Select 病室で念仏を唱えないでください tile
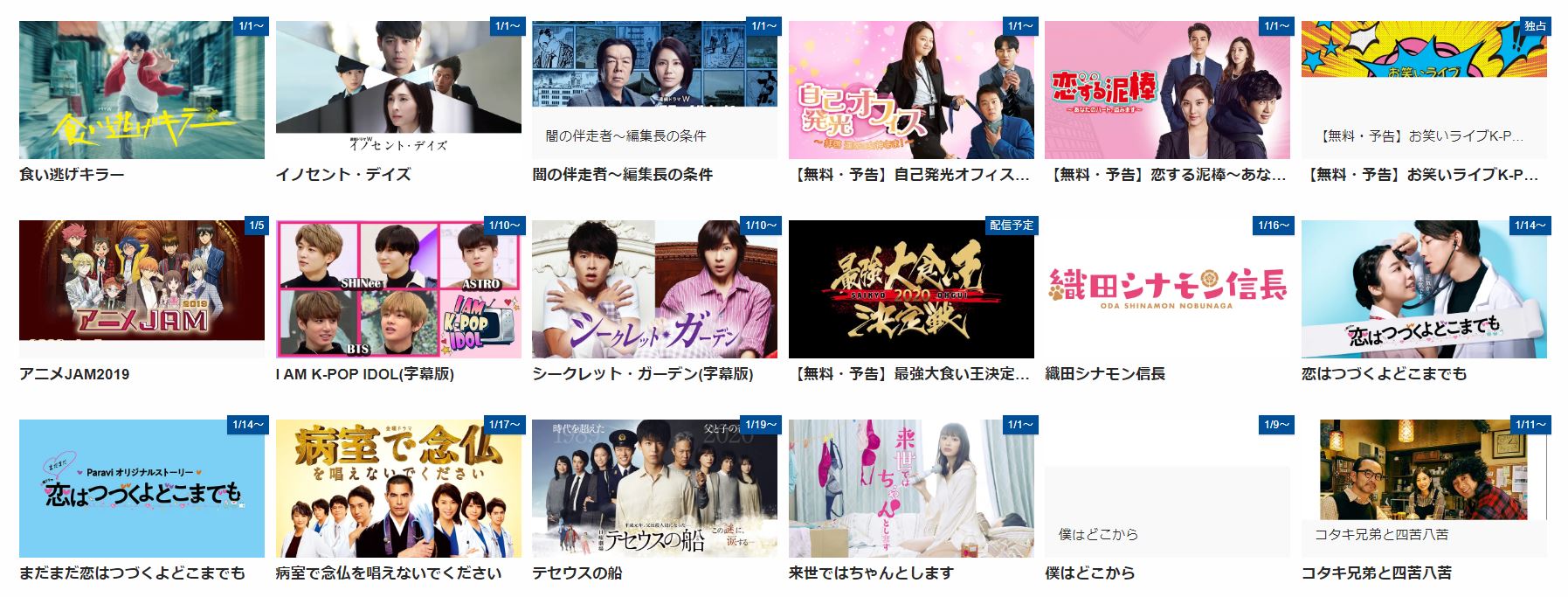The image size is (1568, 597). click(398, 489)
